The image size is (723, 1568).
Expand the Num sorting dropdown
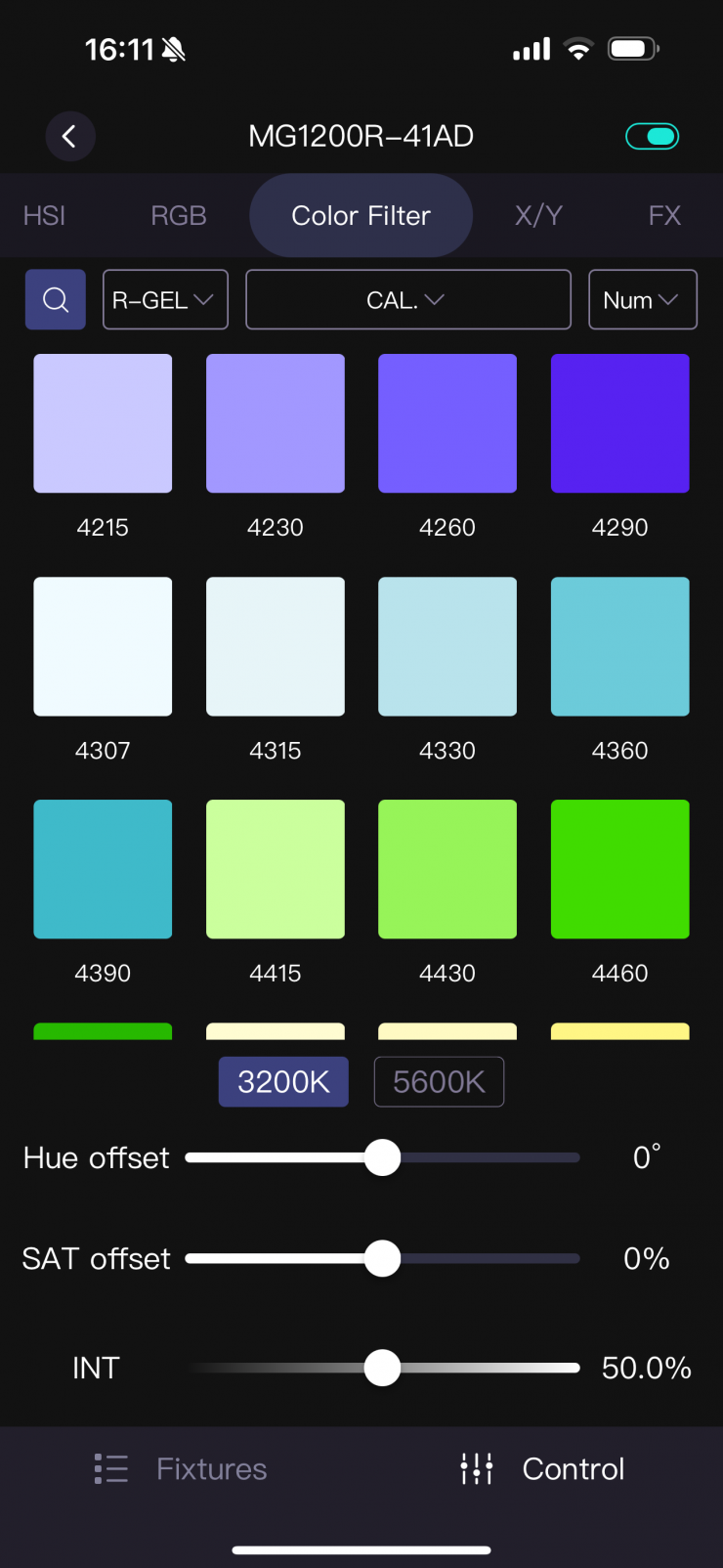[642, 299]
